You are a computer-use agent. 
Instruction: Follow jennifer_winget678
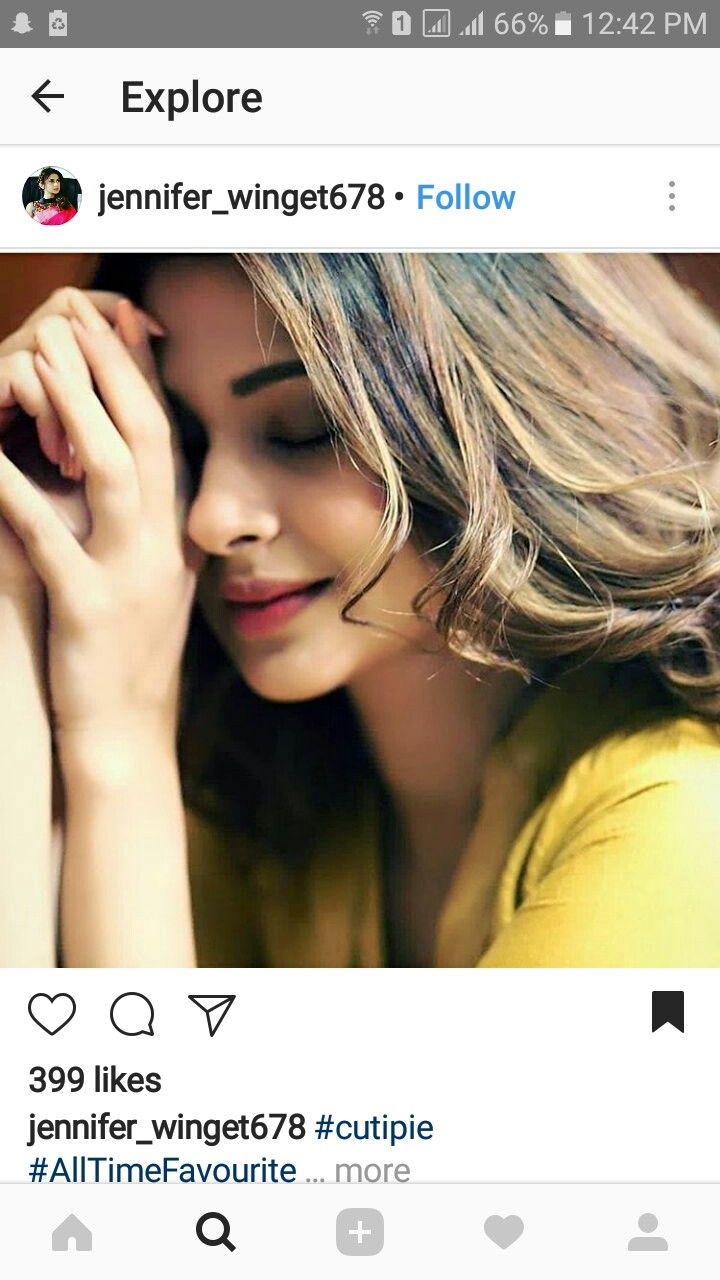point(465,197)
